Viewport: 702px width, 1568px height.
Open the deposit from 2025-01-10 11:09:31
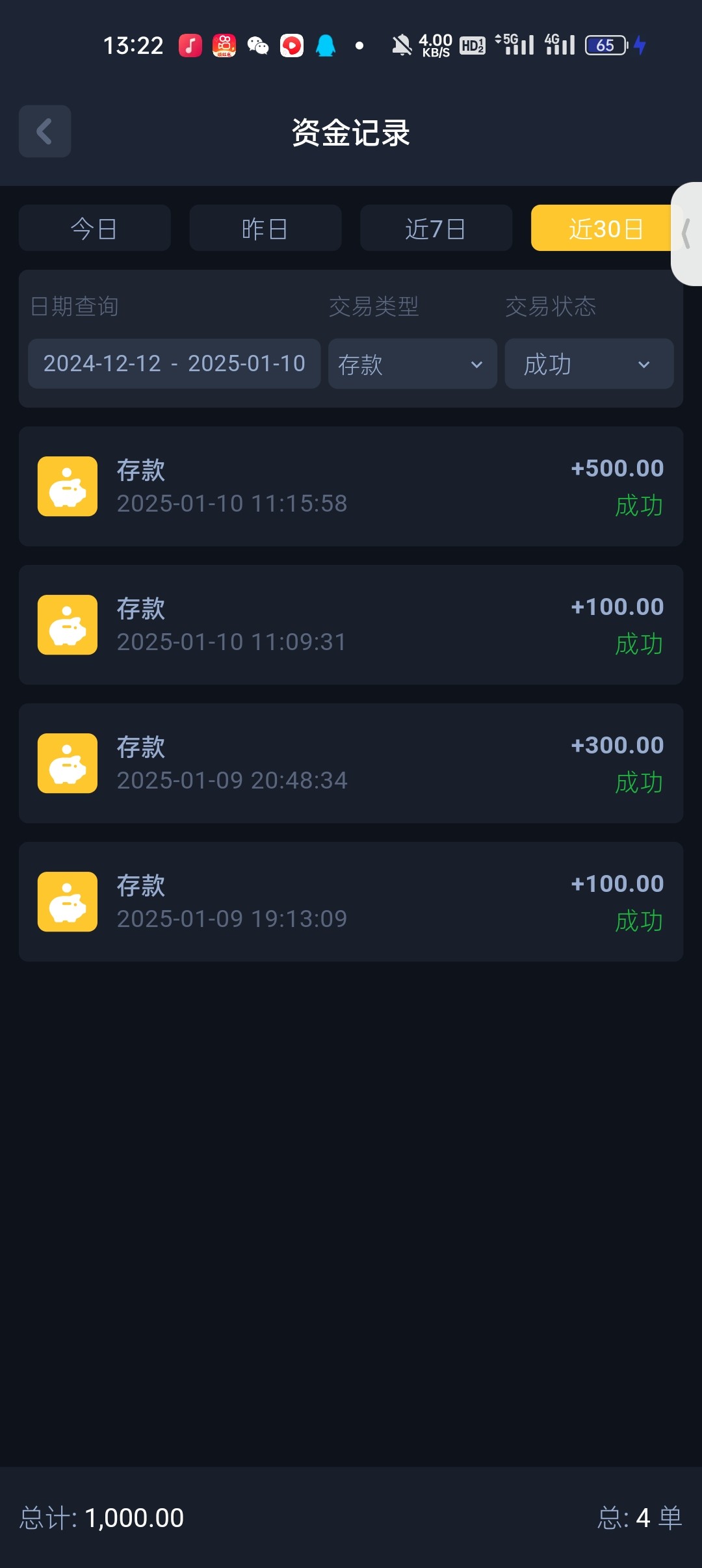pos(350,625)
